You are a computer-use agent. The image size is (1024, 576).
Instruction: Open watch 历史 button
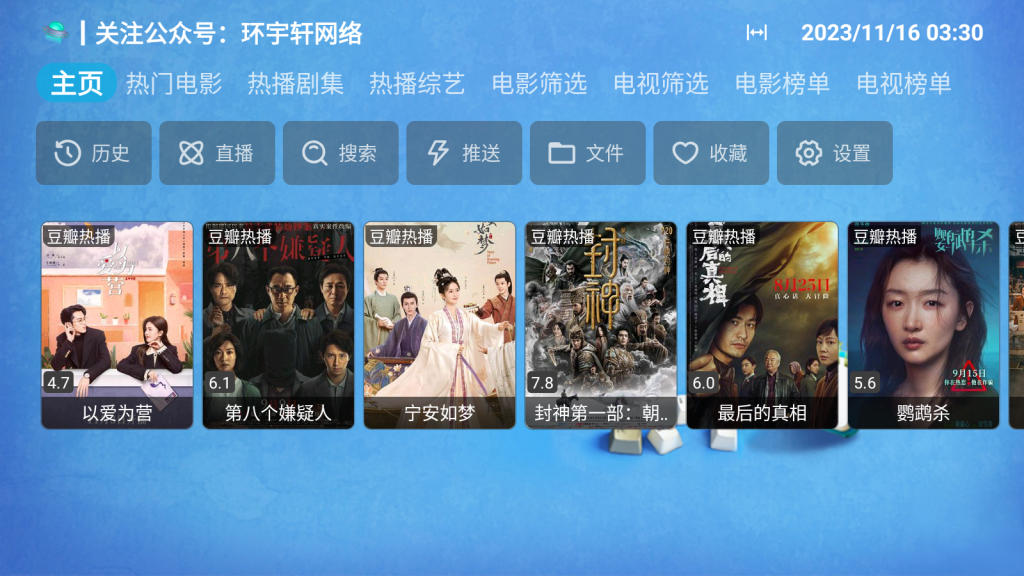point(93,153)
